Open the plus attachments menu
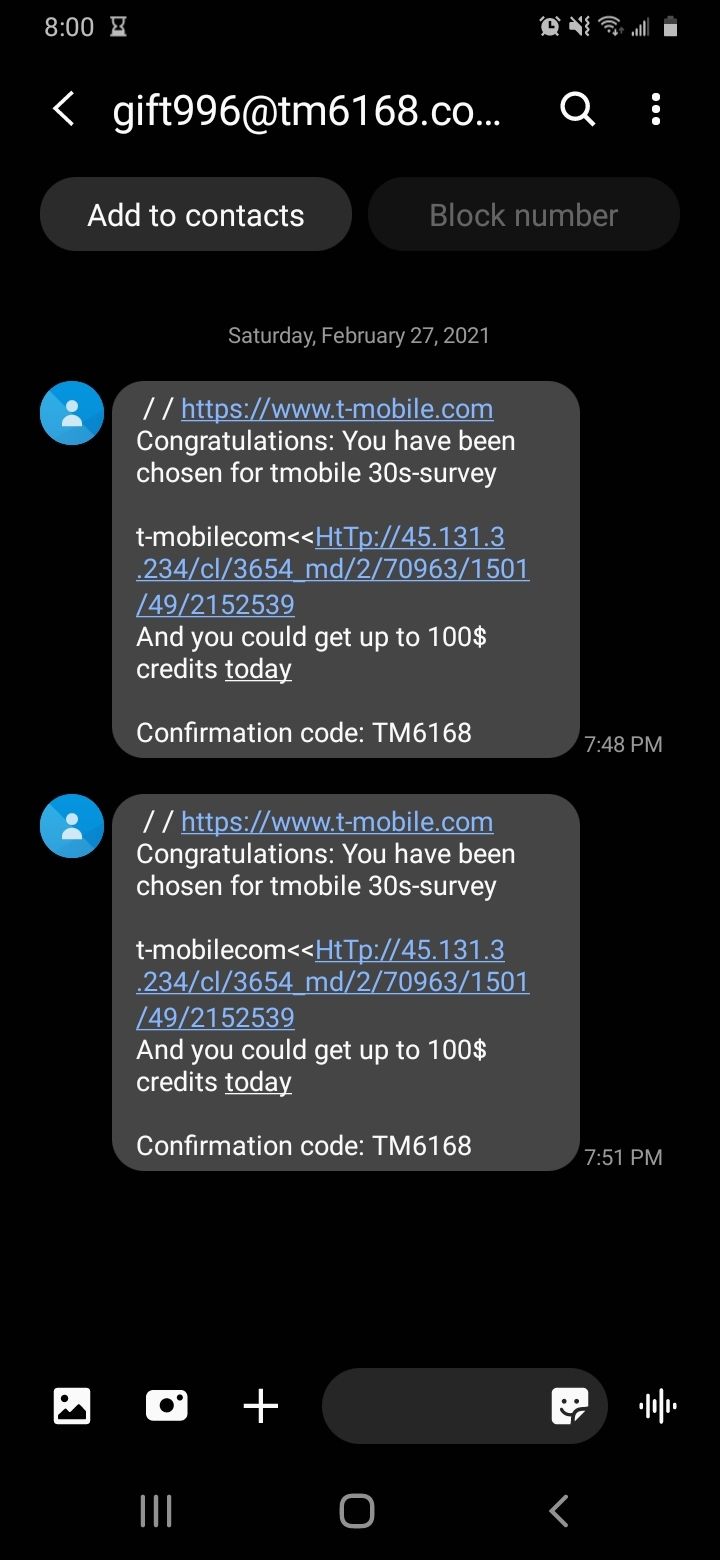Screen dimensions: 720x1560 [x=261, y=1406]
